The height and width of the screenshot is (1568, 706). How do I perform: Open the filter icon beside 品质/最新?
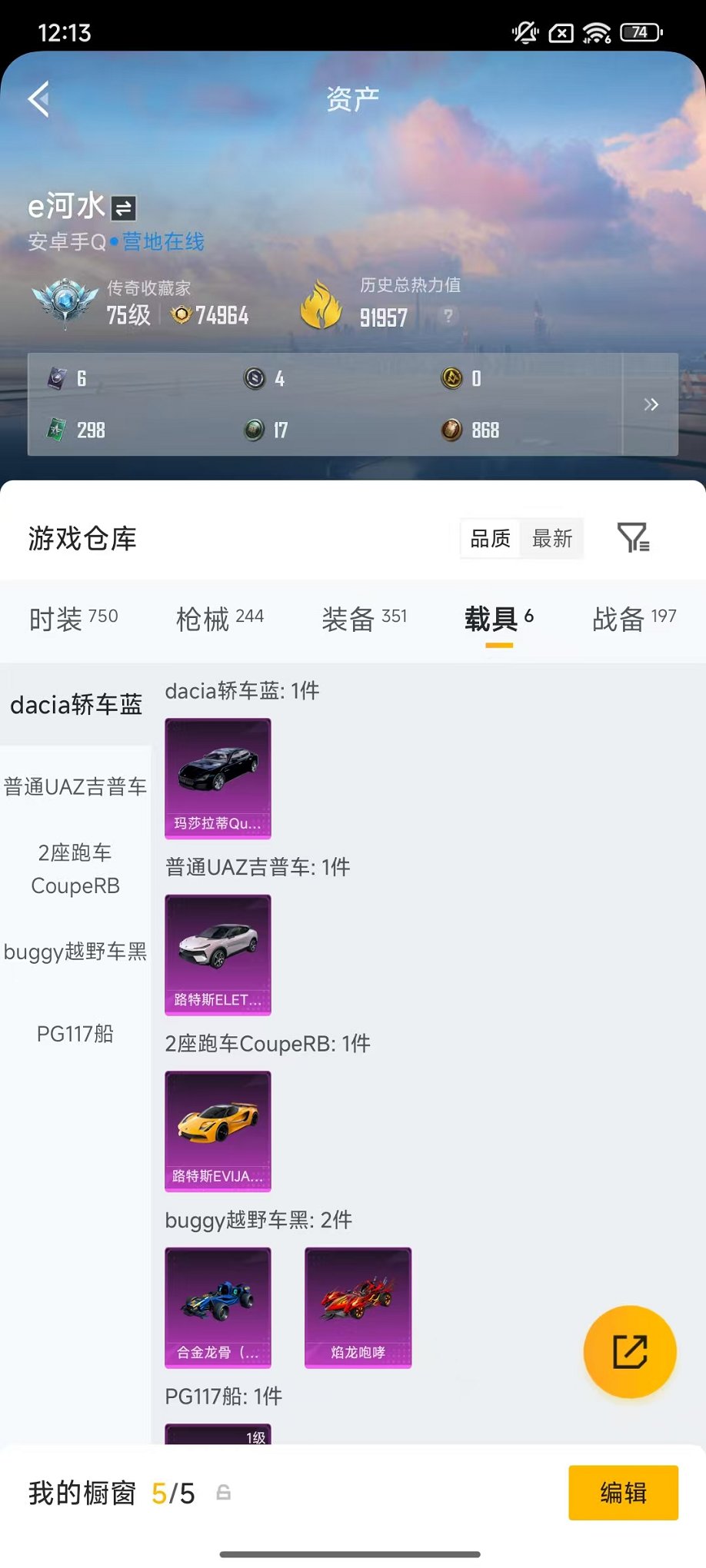click(634, 539)
